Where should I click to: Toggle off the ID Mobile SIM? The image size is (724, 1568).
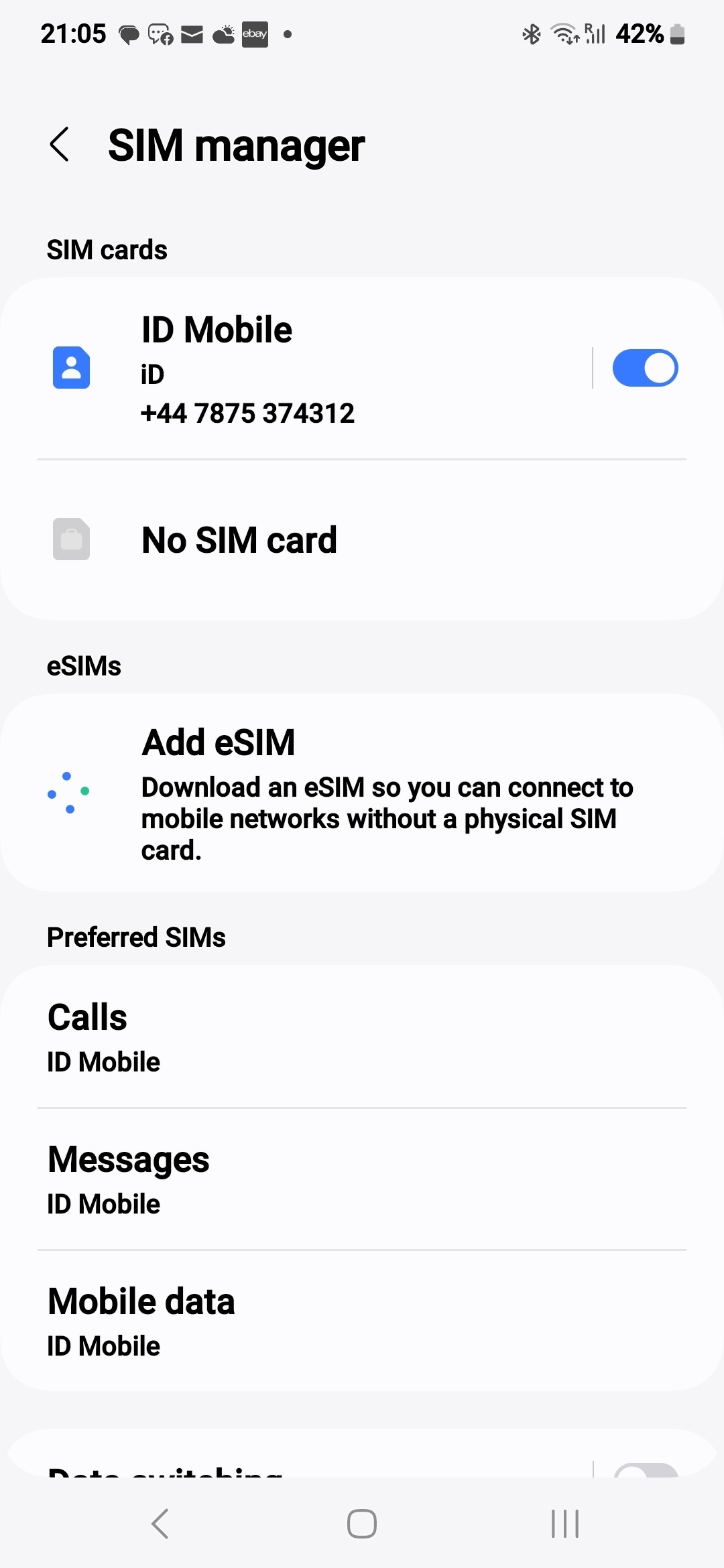(x=645, y=368)
